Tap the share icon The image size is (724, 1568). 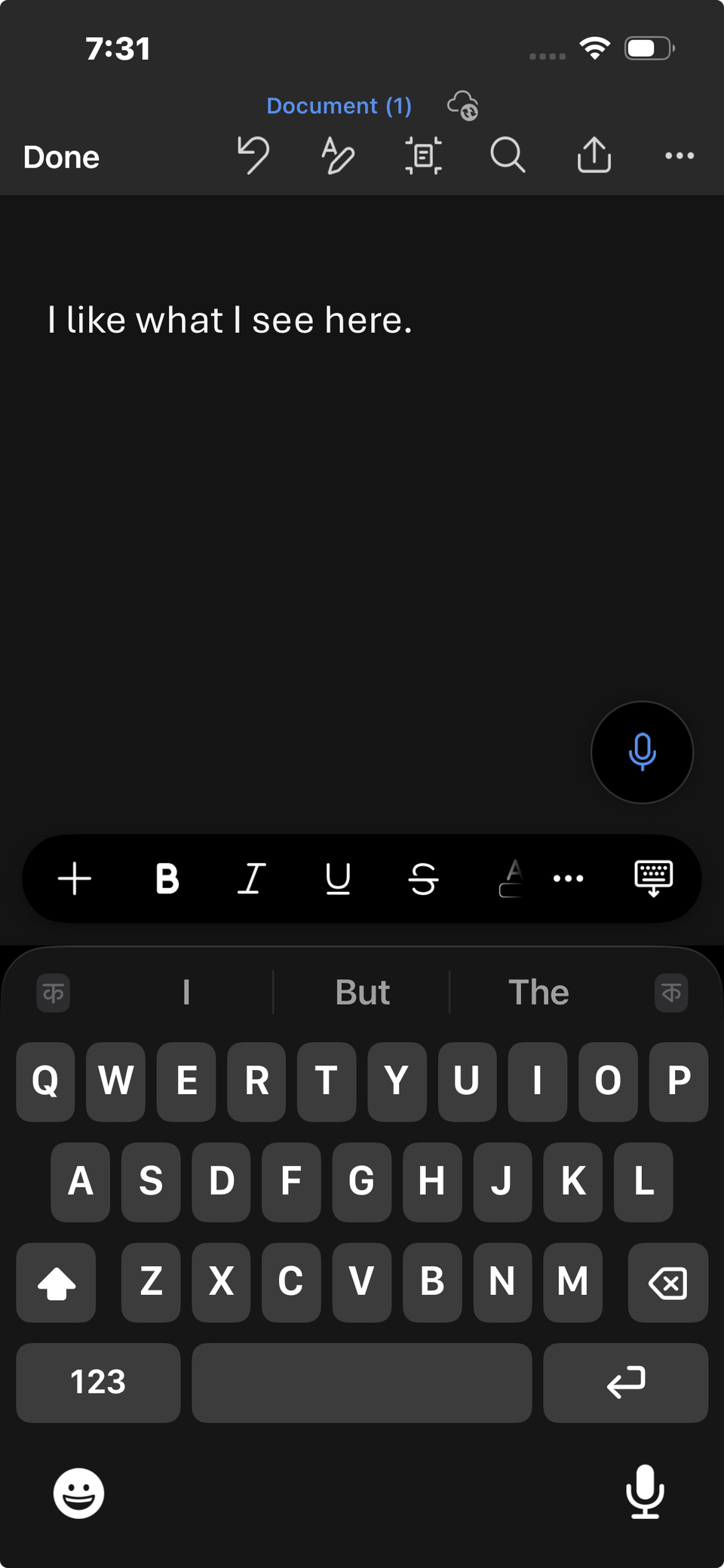click(594, 155)
